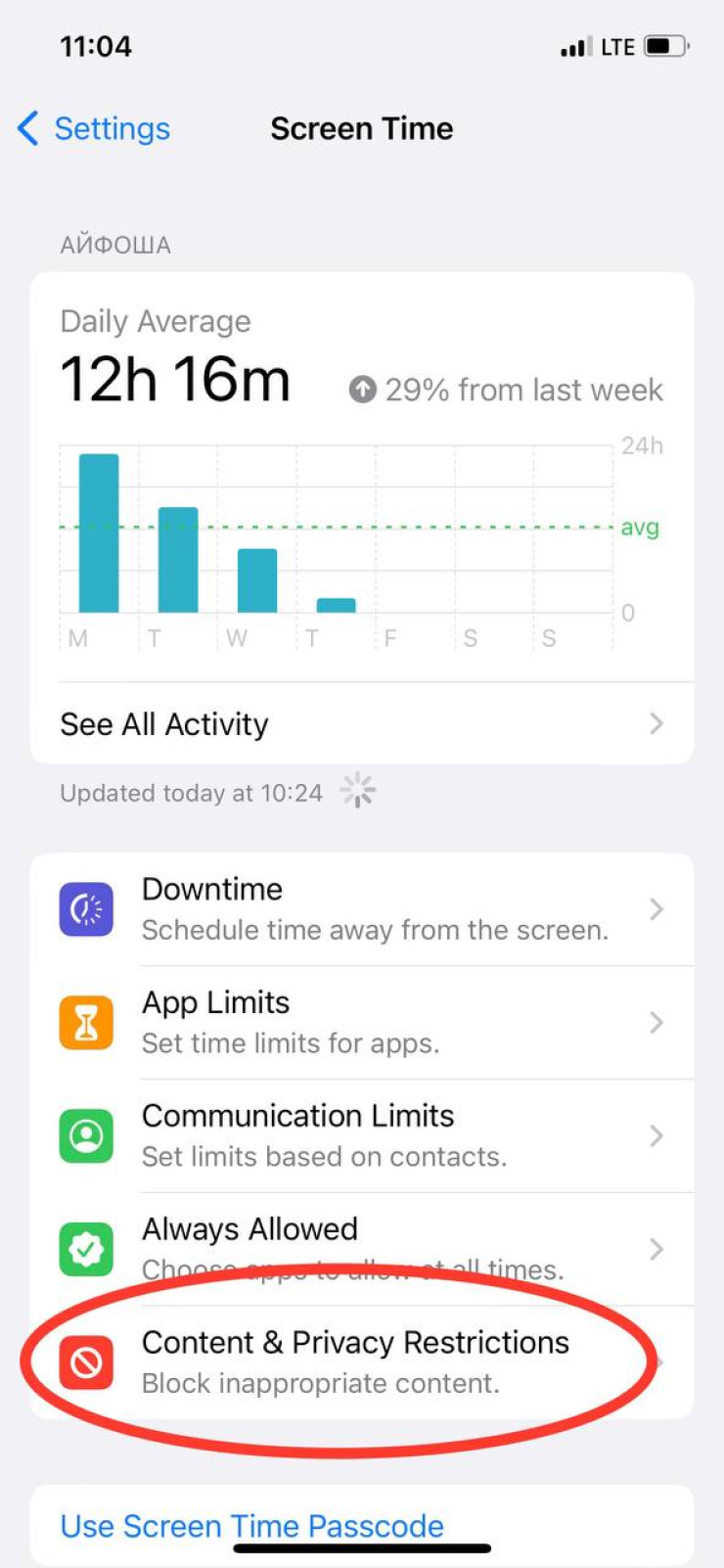Screen dimensions: 724x1568
Task: Open App Limits
Action: (x=361, y=1023)
